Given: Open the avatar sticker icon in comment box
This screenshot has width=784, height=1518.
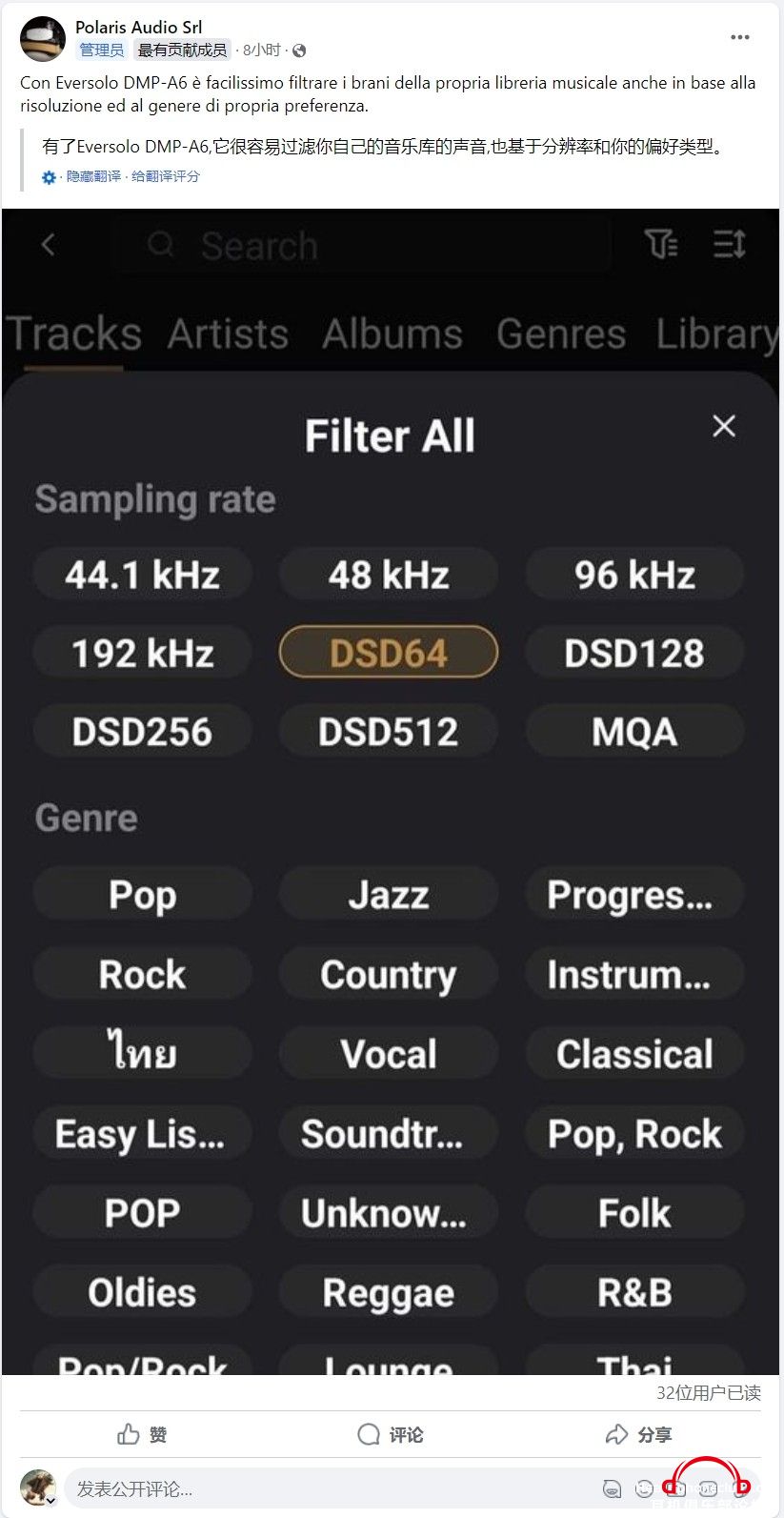Looking at the screenshot, I should coord(613,1488).
